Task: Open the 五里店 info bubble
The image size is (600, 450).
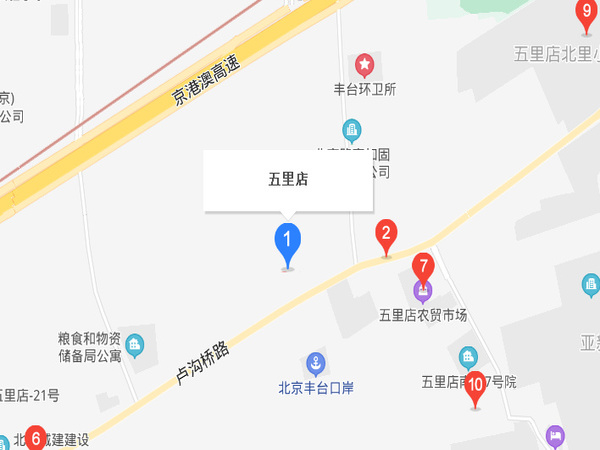Action: (288, 181)
